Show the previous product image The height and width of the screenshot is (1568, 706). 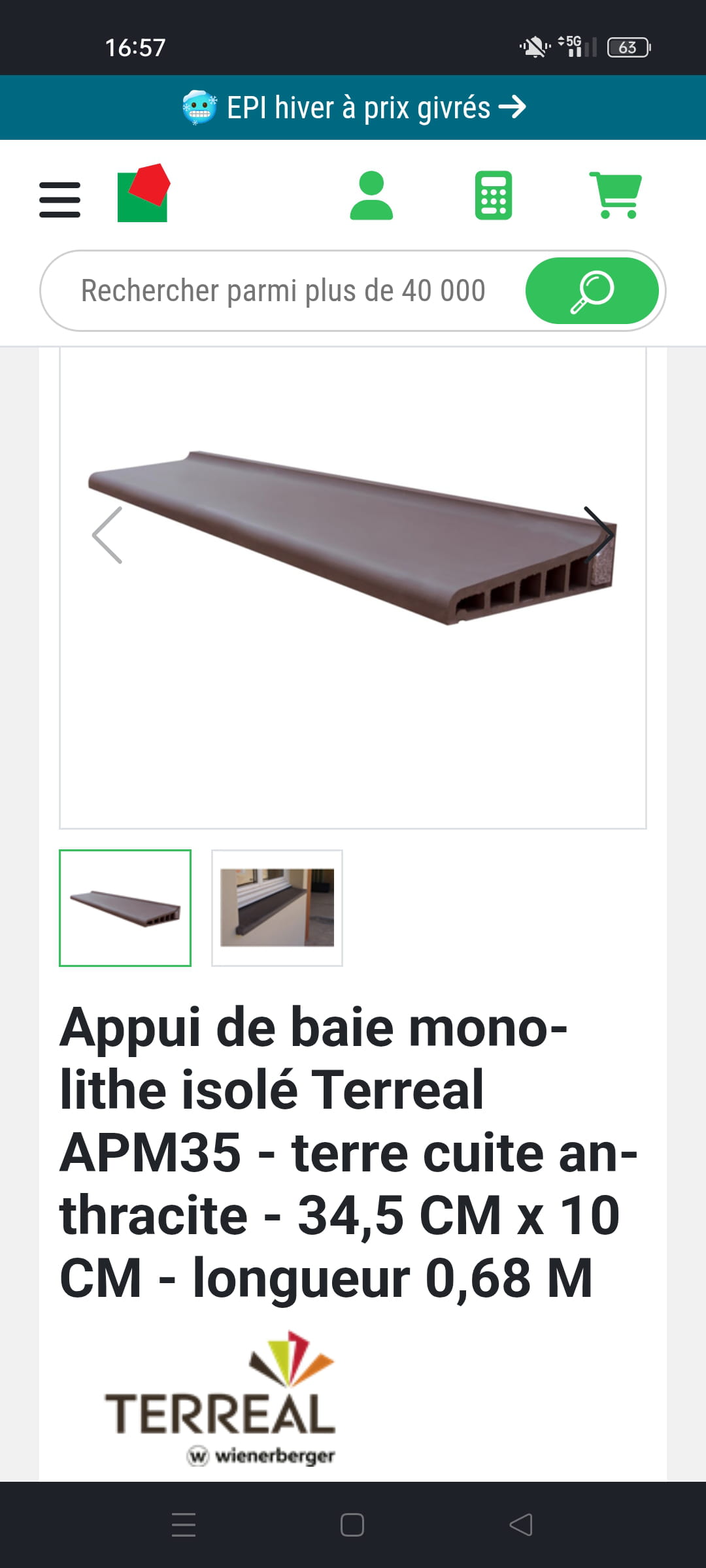(107, 535)
